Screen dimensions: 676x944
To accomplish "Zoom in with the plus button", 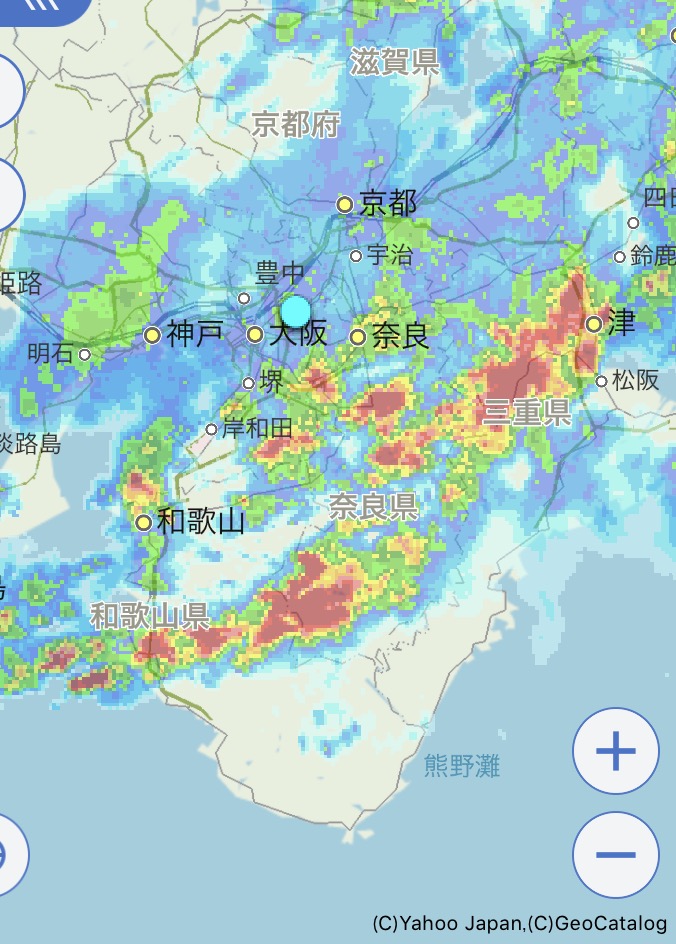I will pyautogui.click(x=615, y=751).
